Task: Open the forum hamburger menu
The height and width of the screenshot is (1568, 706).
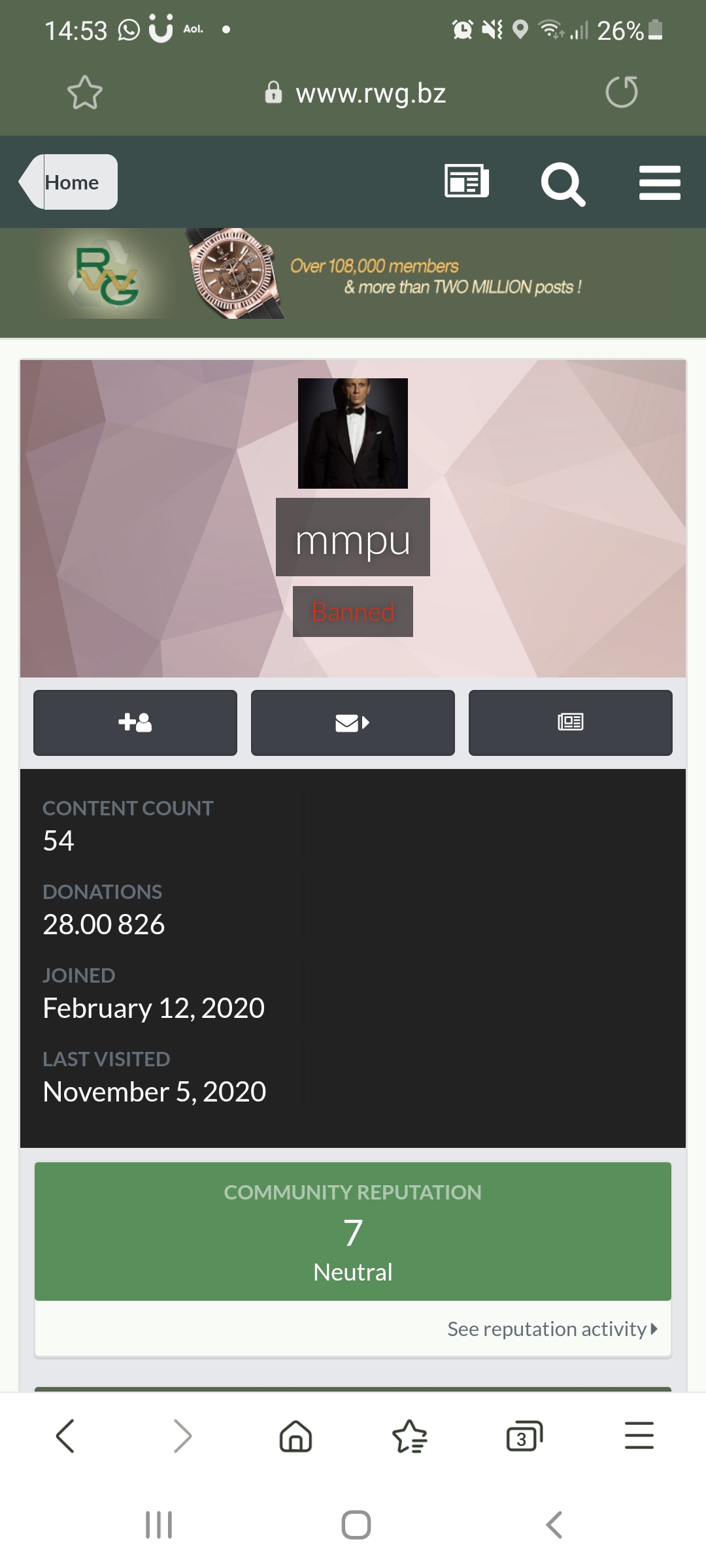Action: point(660,182)
